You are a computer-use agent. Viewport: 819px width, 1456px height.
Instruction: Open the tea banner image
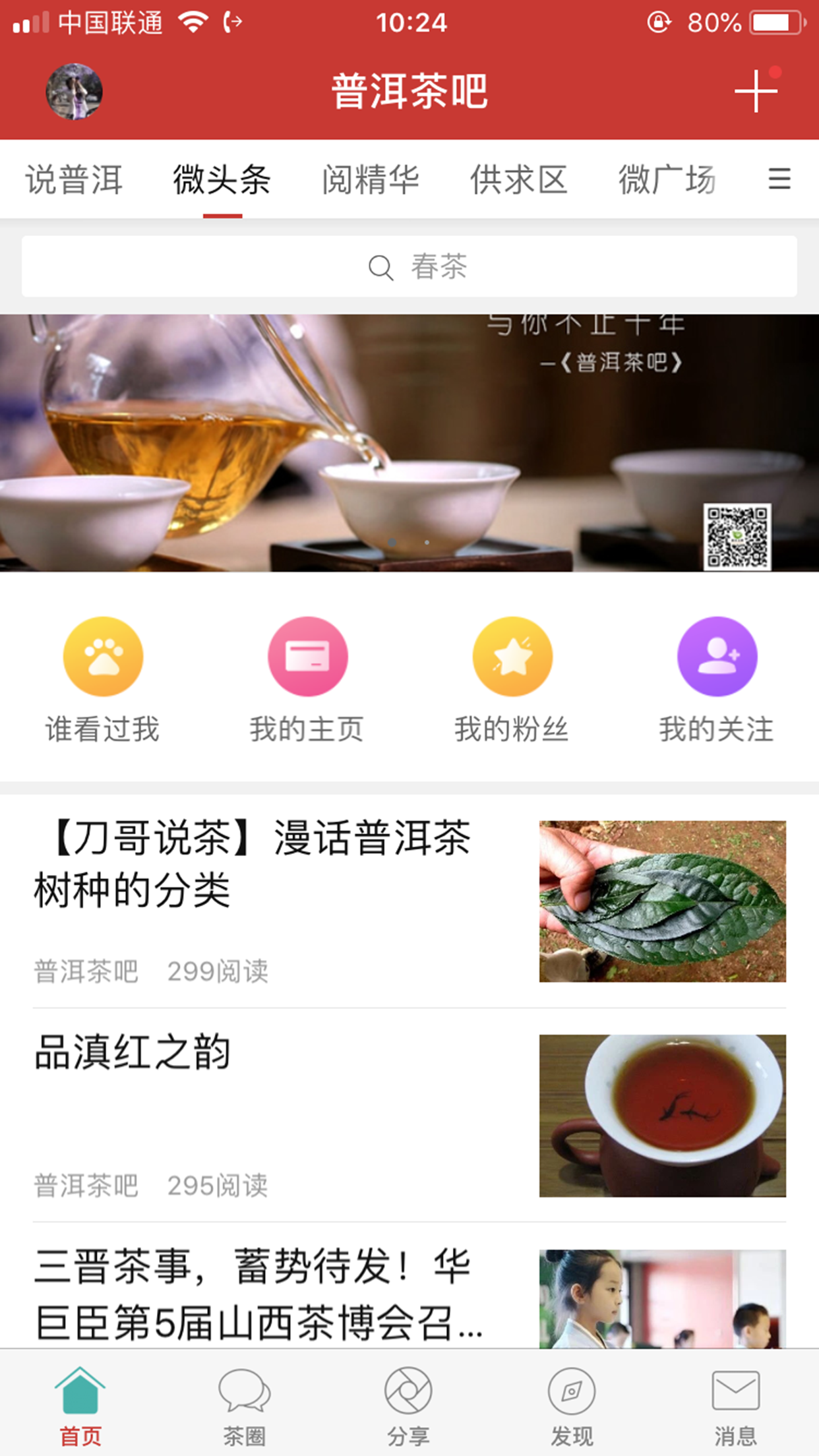pos(409,442)
